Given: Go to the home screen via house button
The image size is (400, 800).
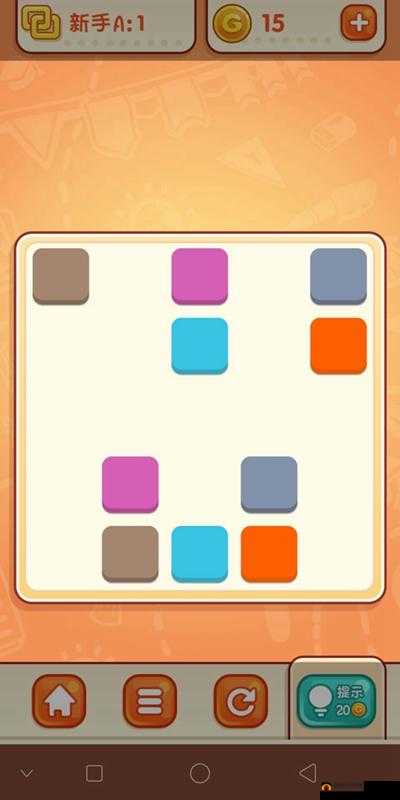Looking at the screenshot, I should [x=59, y=701].
